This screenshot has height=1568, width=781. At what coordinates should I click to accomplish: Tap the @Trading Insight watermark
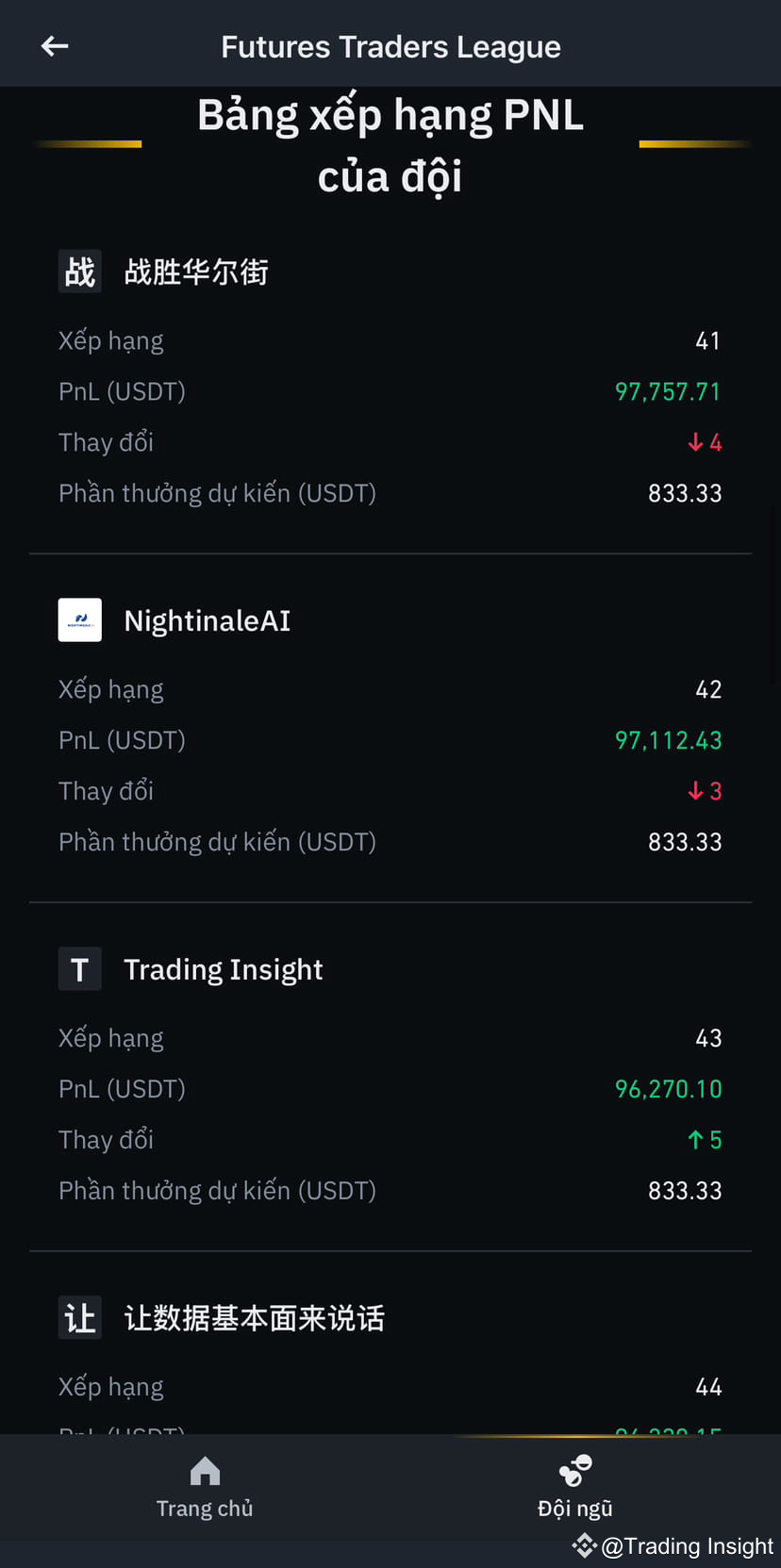coord(673,1545)
